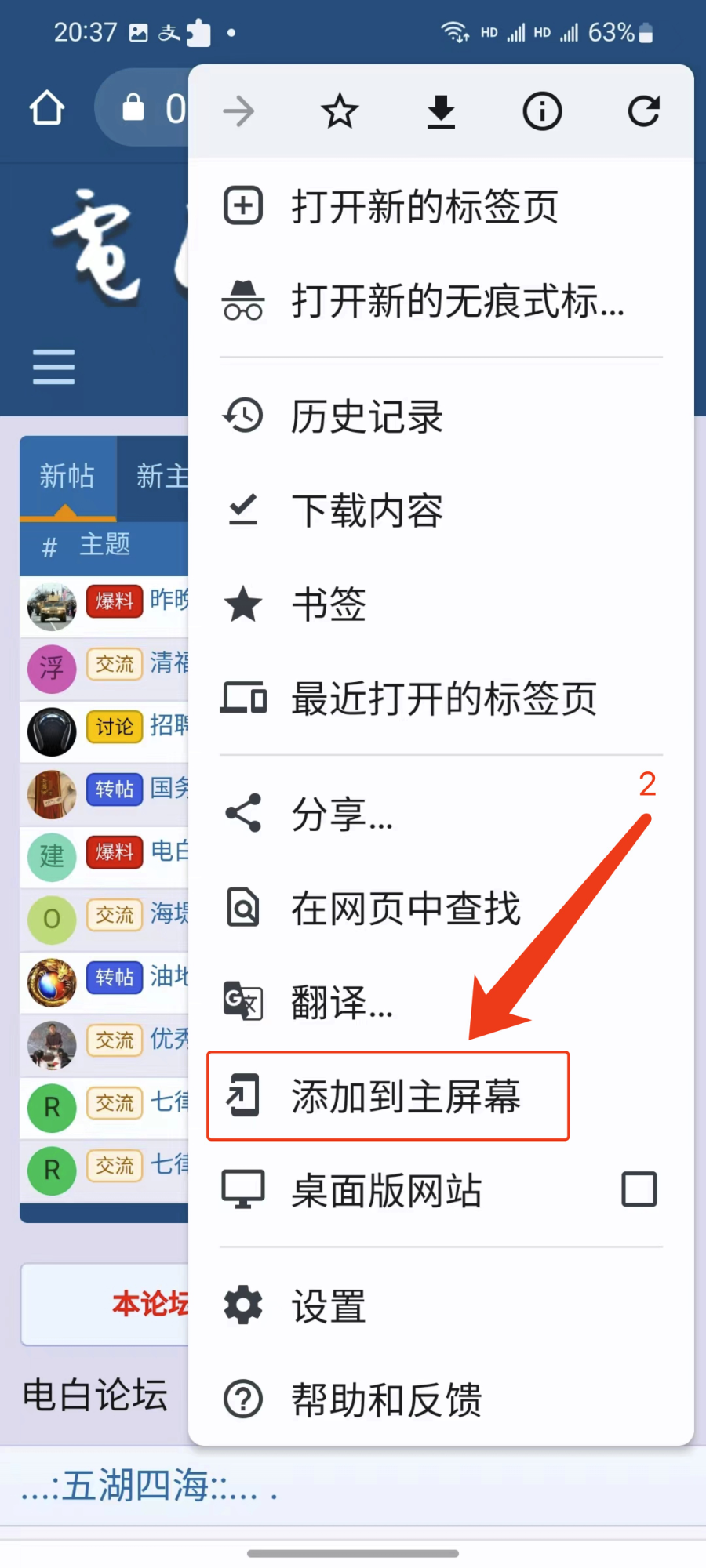Switch to the 新帖 tab
Screen dimensions: 706x1568
pyautogui.click(x=67, y=476)
